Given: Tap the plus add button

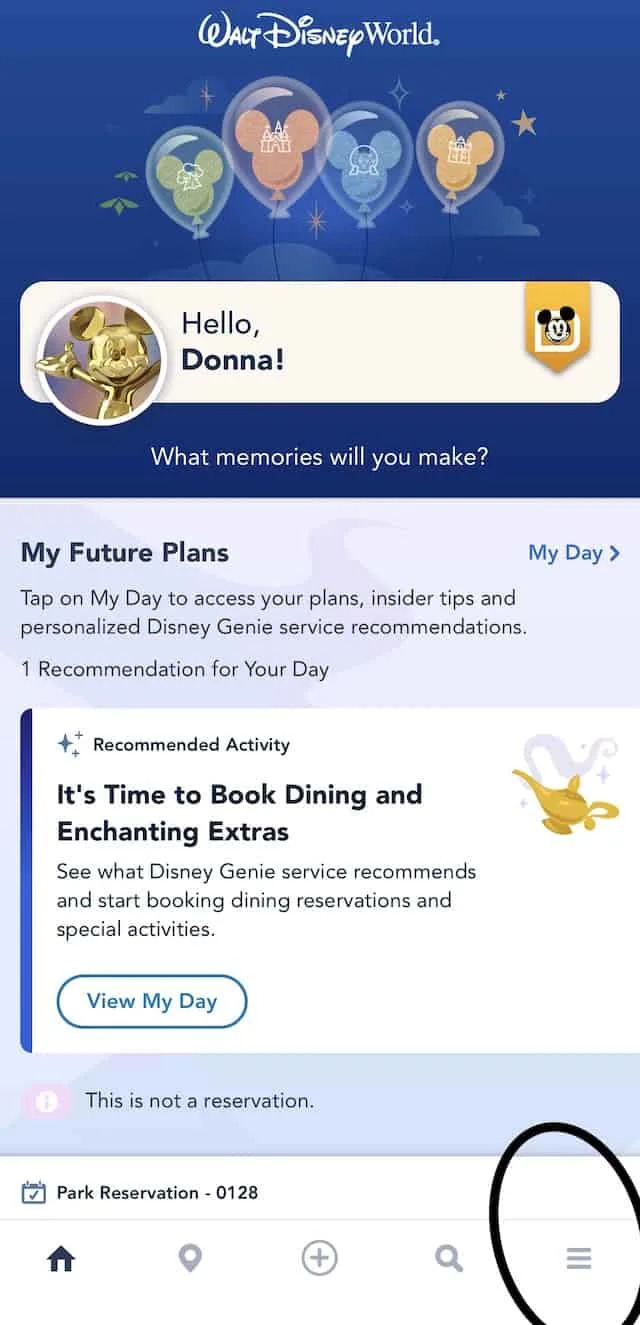Looking at the screenshot, I should pyautogui.click(x=320, y=1258).
